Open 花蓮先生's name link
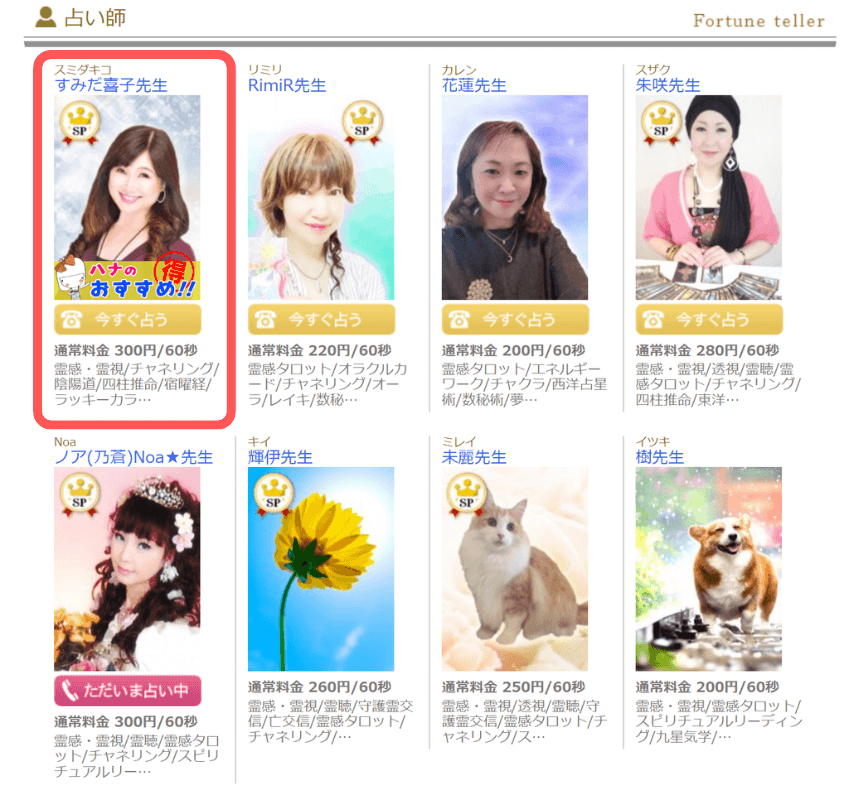The height and width of the screenshot is (800, 856). coord(474,86)
